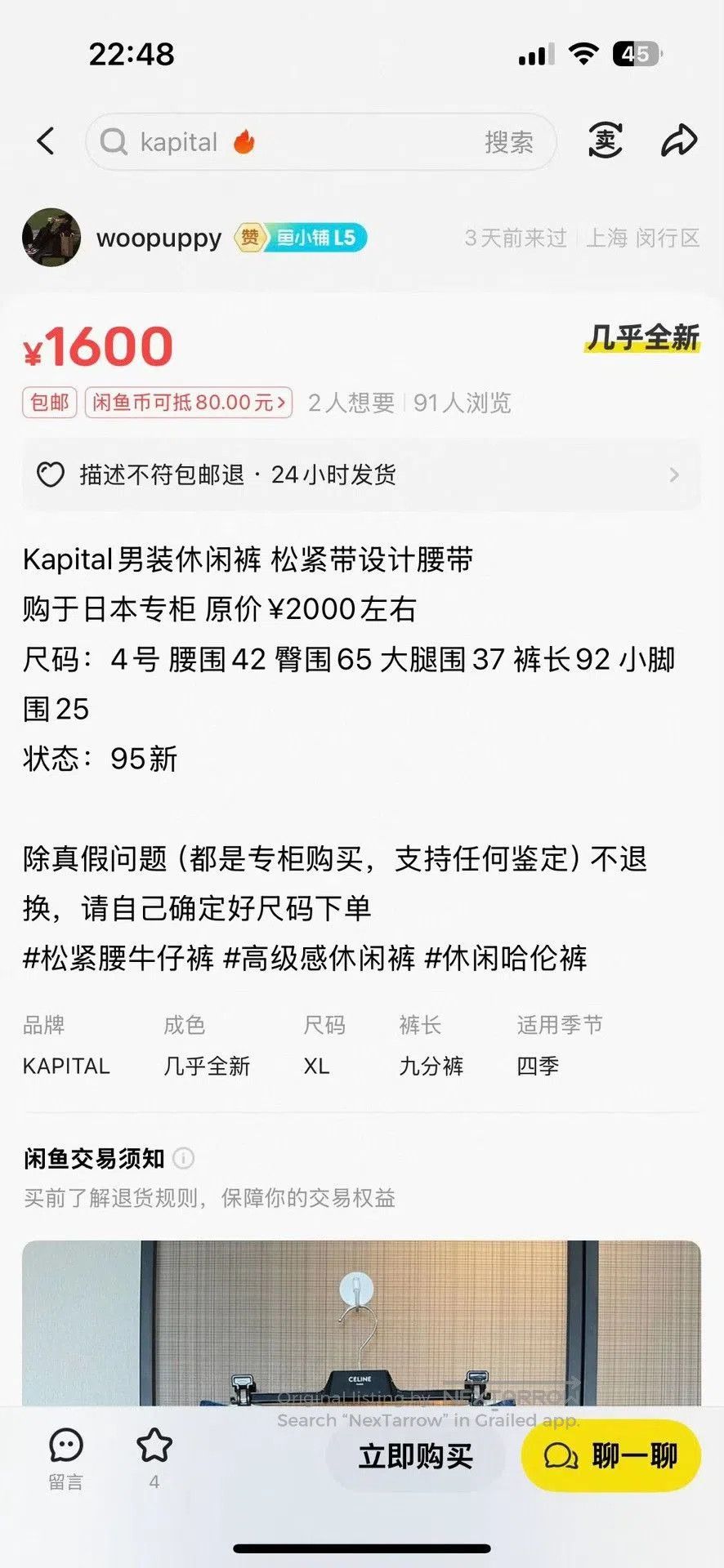724x1568 pixels.
Task: Expand the 描述不符包邮退 guarantee row
Action: pyautogui.click(x=361, y=474)
